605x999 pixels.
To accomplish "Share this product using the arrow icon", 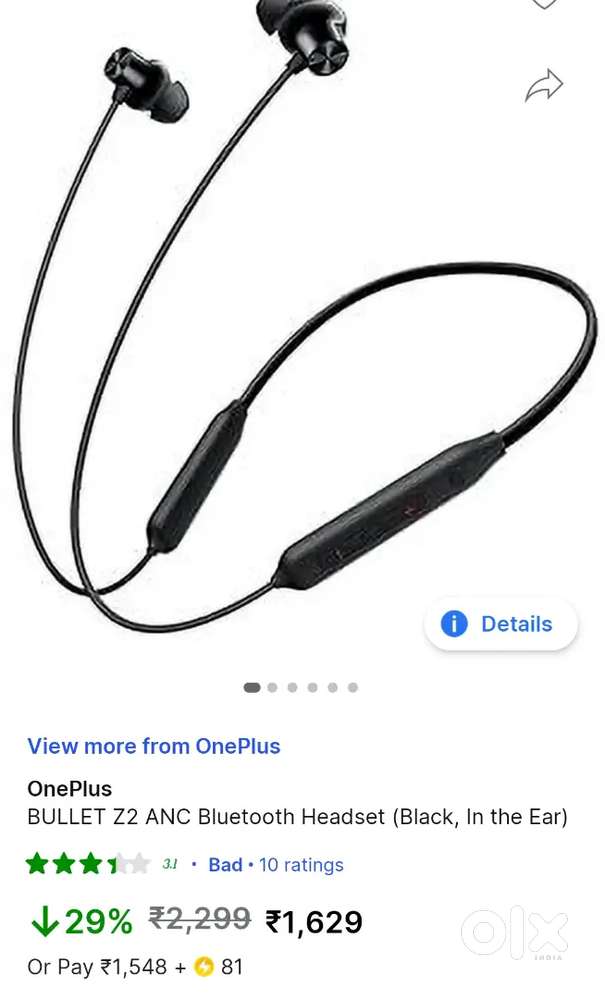I will pyautogui.click(x=544, y=87).
